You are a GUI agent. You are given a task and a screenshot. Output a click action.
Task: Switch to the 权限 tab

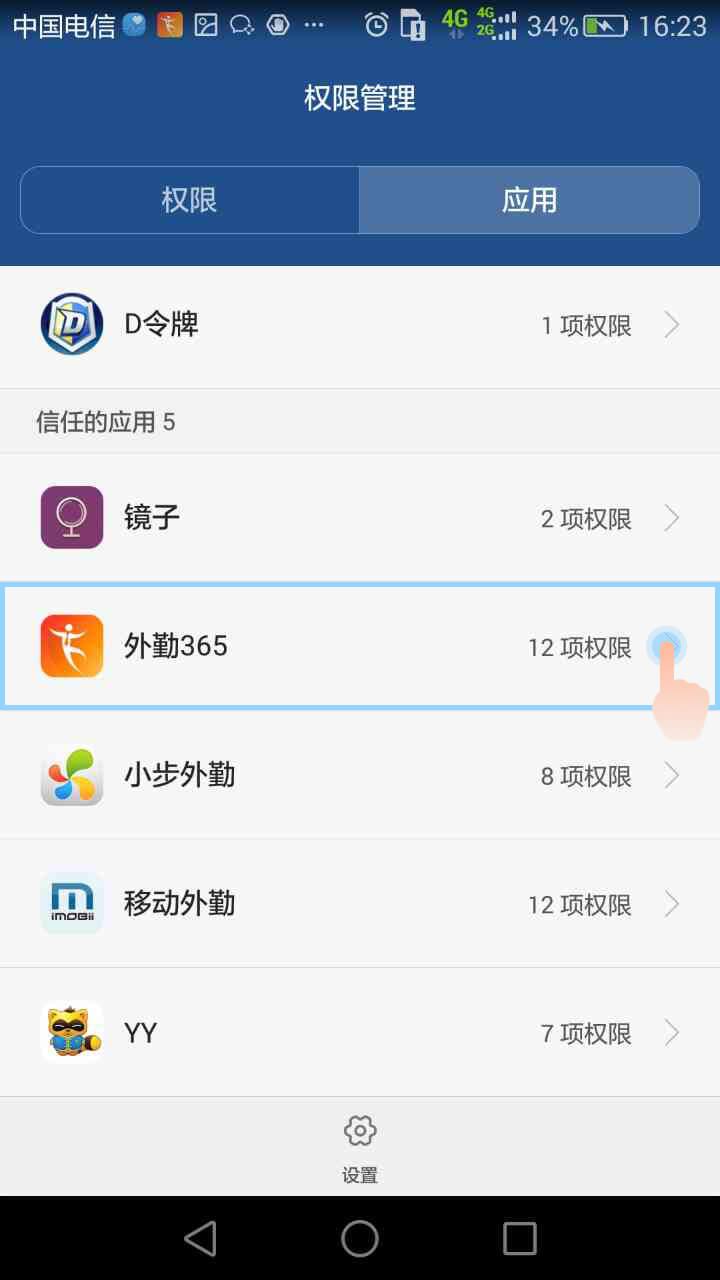pyautogui.click(x=189, y=200)
